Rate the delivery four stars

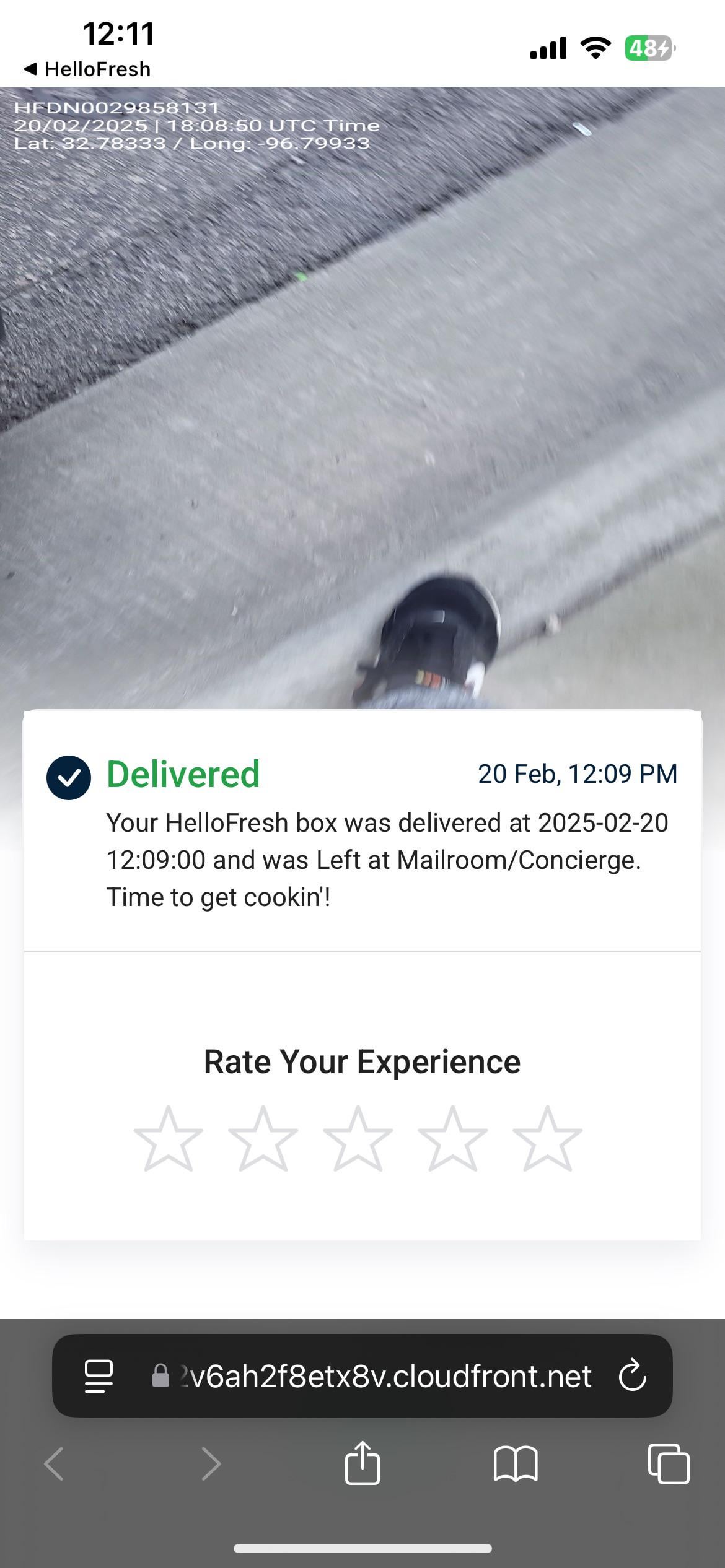pos(452,1139)
